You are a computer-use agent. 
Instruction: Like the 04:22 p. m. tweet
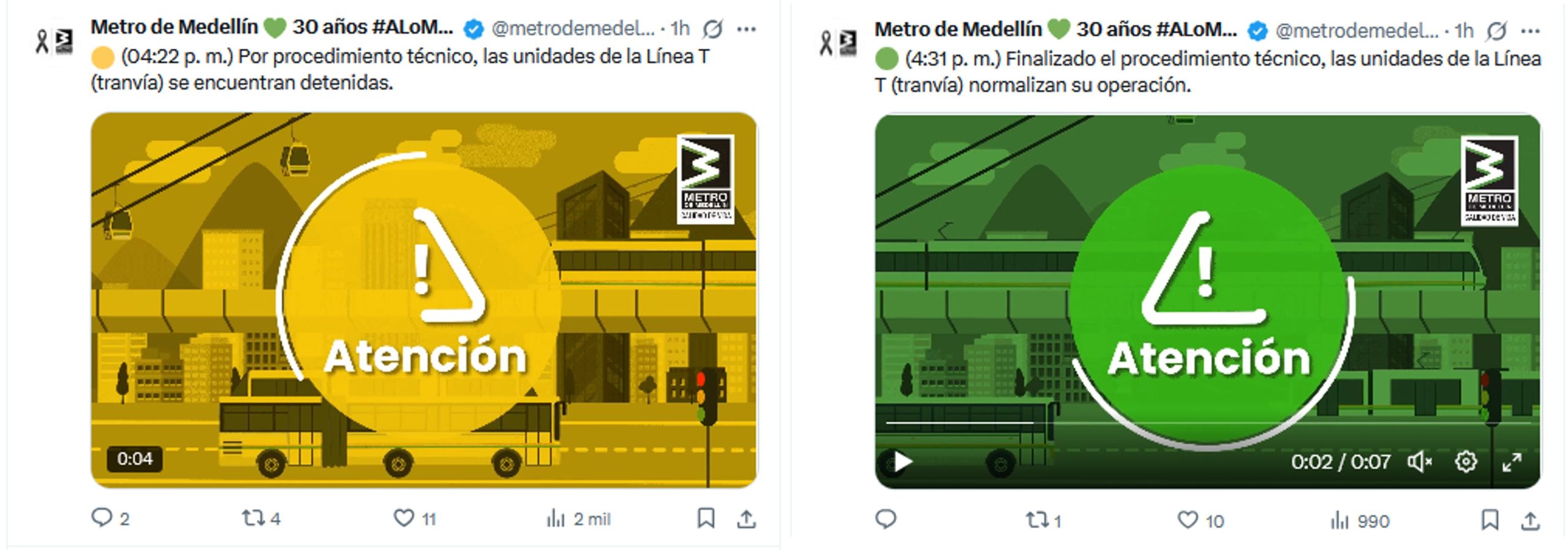(404, 518)
